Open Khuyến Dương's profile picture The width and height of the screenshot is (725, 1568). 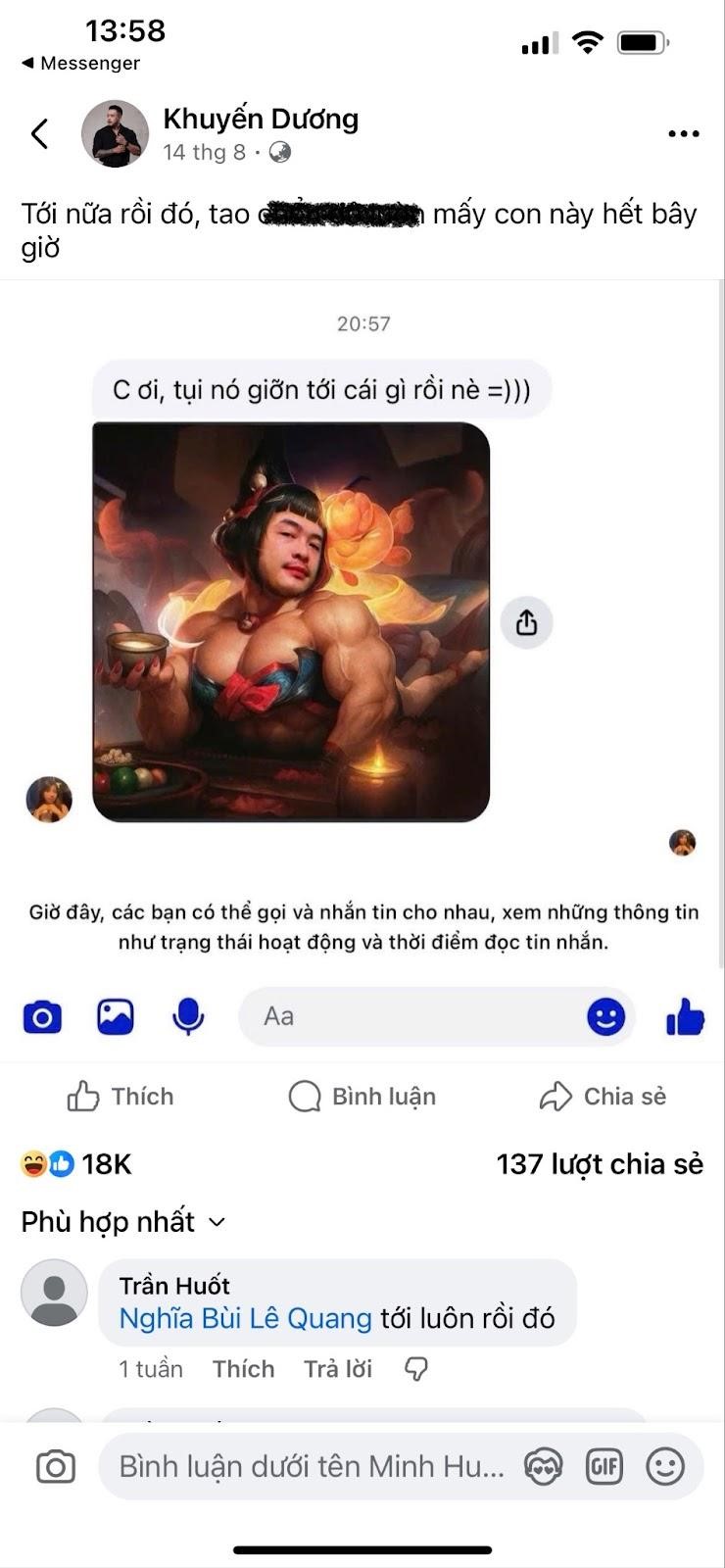click(115, 134)
